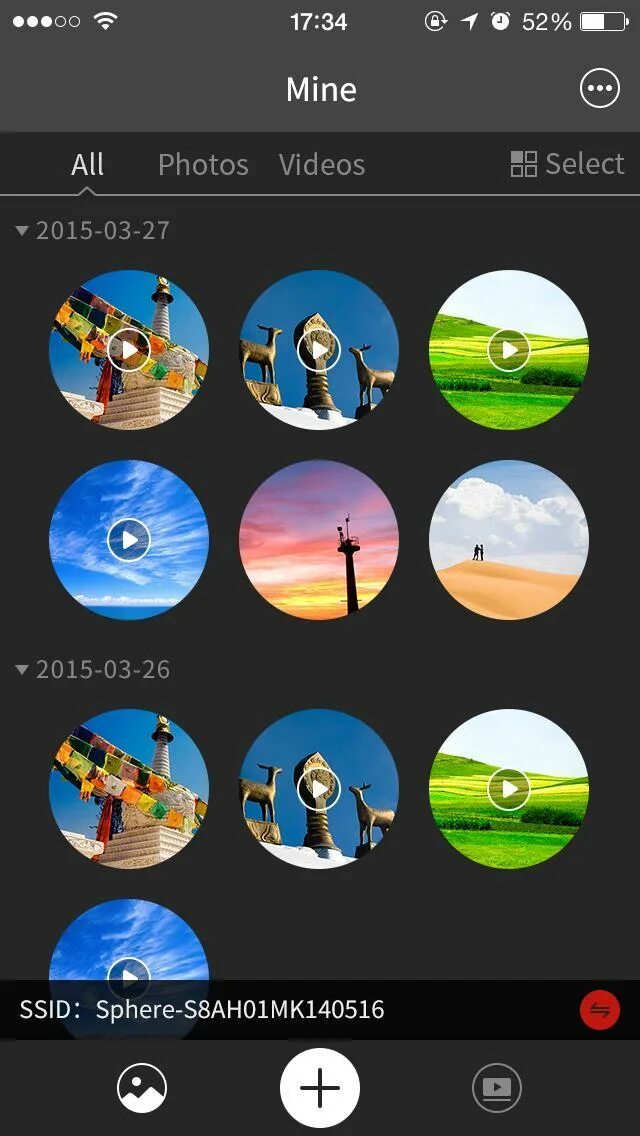Collapse the 2015-03-27 date group

pos(93,231)
